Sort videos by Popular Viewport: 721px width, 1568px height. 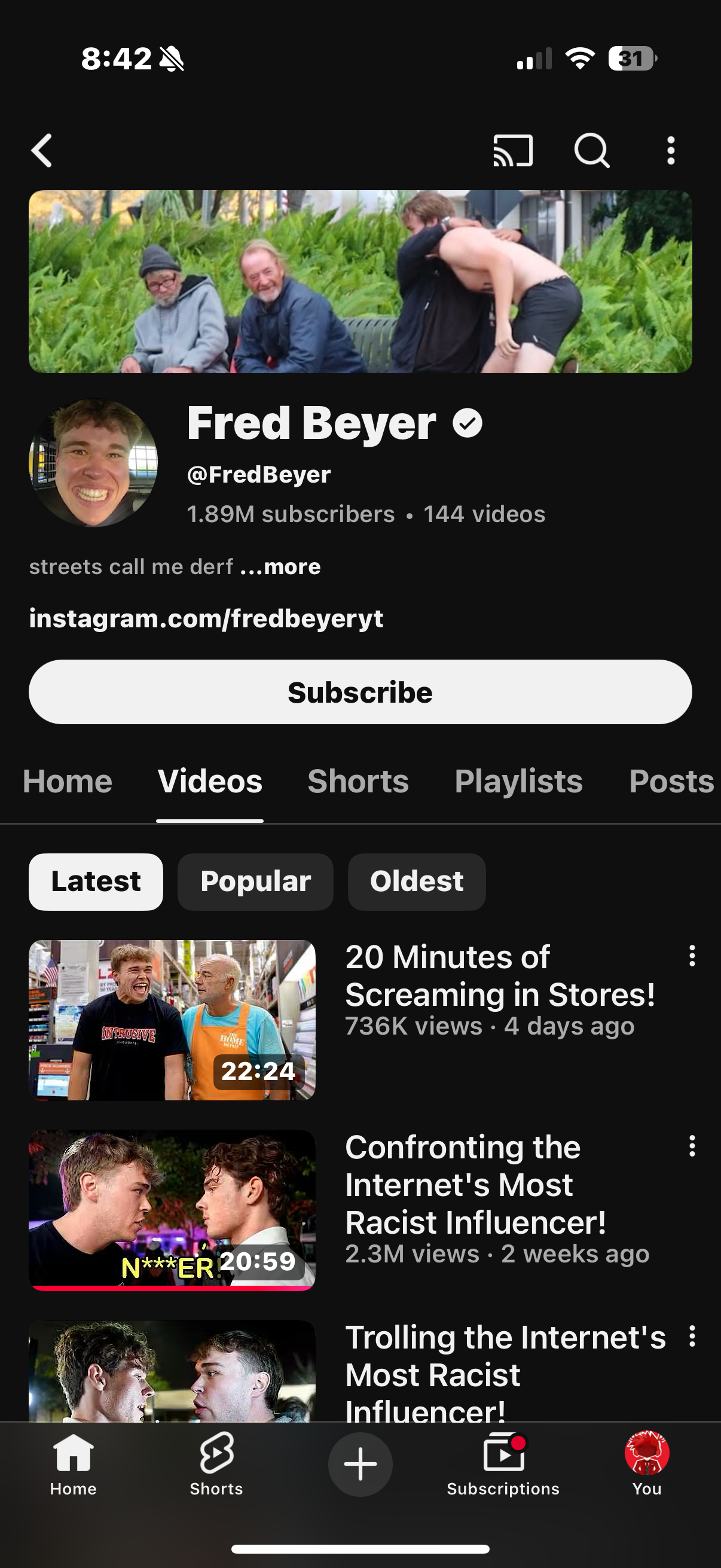pyautogui.click(x=255, y=881)
